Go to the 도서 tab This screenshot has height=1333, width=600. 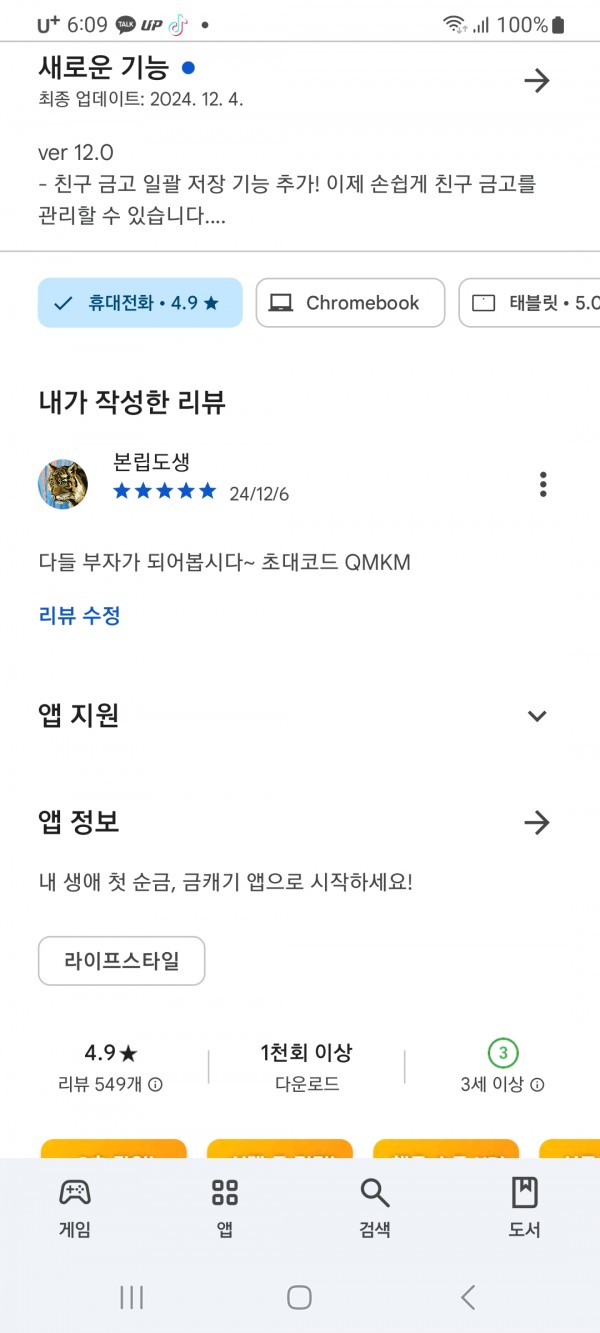pos(524,1207)
